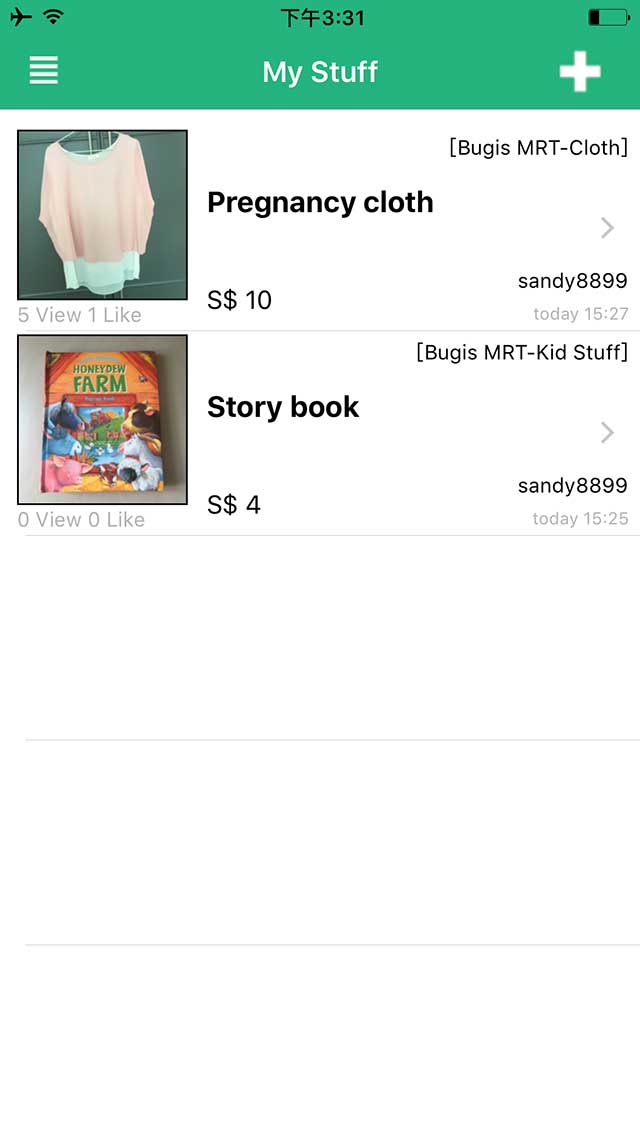Image resolution: width=640 pixels, height=1138 pixels.
Task: Open the Pregnancy cloth listing
Action: [x=320, y=203]
